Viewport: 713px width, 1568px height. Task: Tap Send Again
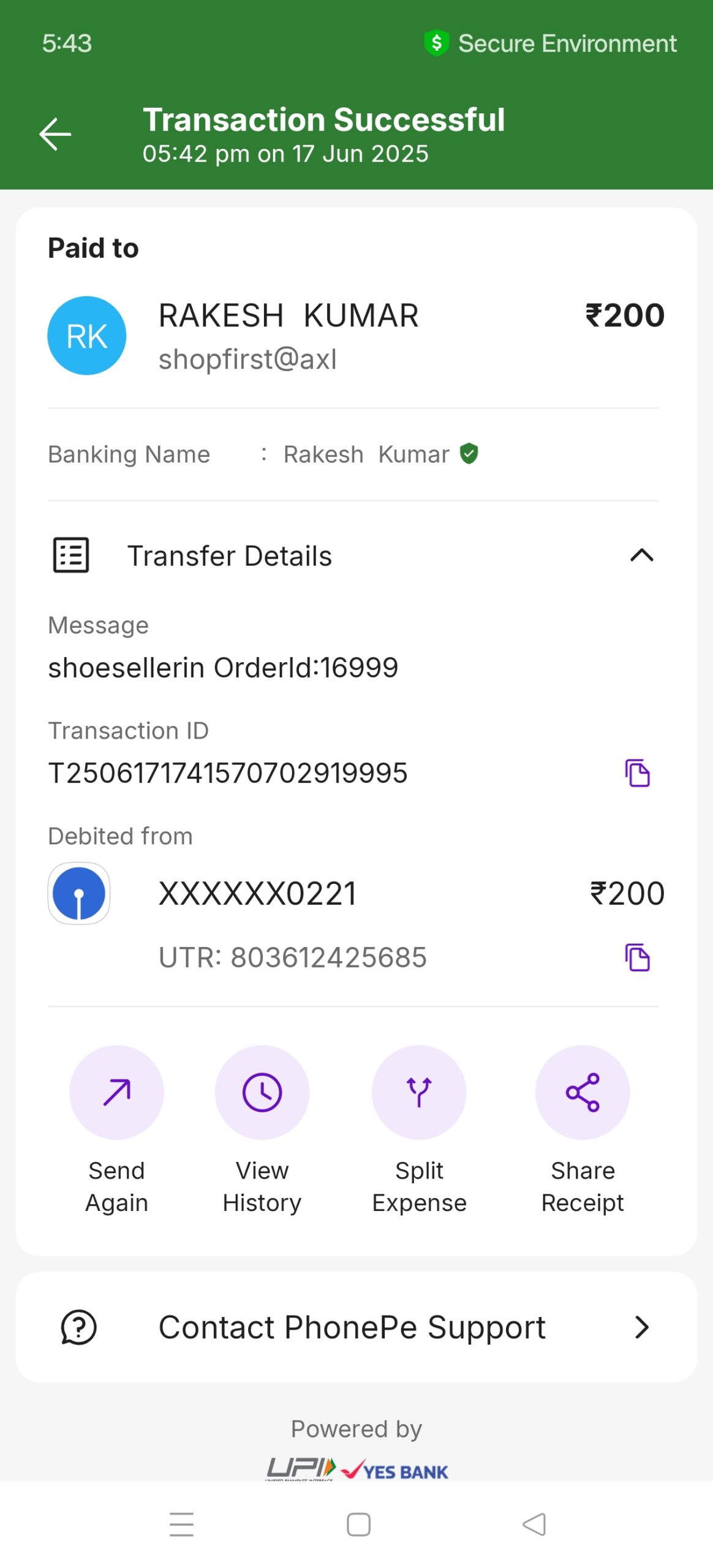[116, 1129]
